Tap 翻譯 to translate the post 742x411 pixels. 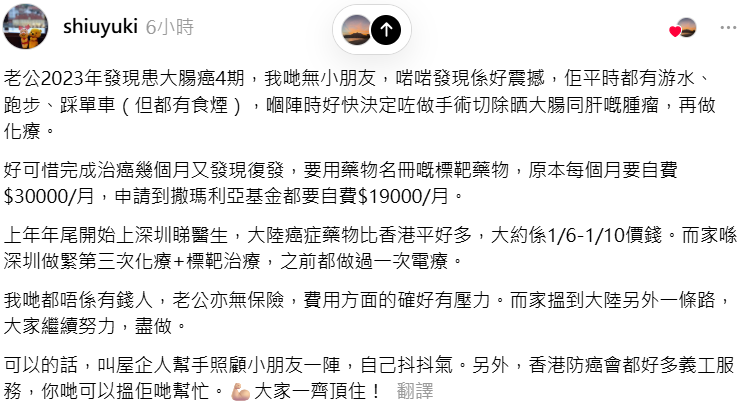pyautogui.click(x=416, y=391)
